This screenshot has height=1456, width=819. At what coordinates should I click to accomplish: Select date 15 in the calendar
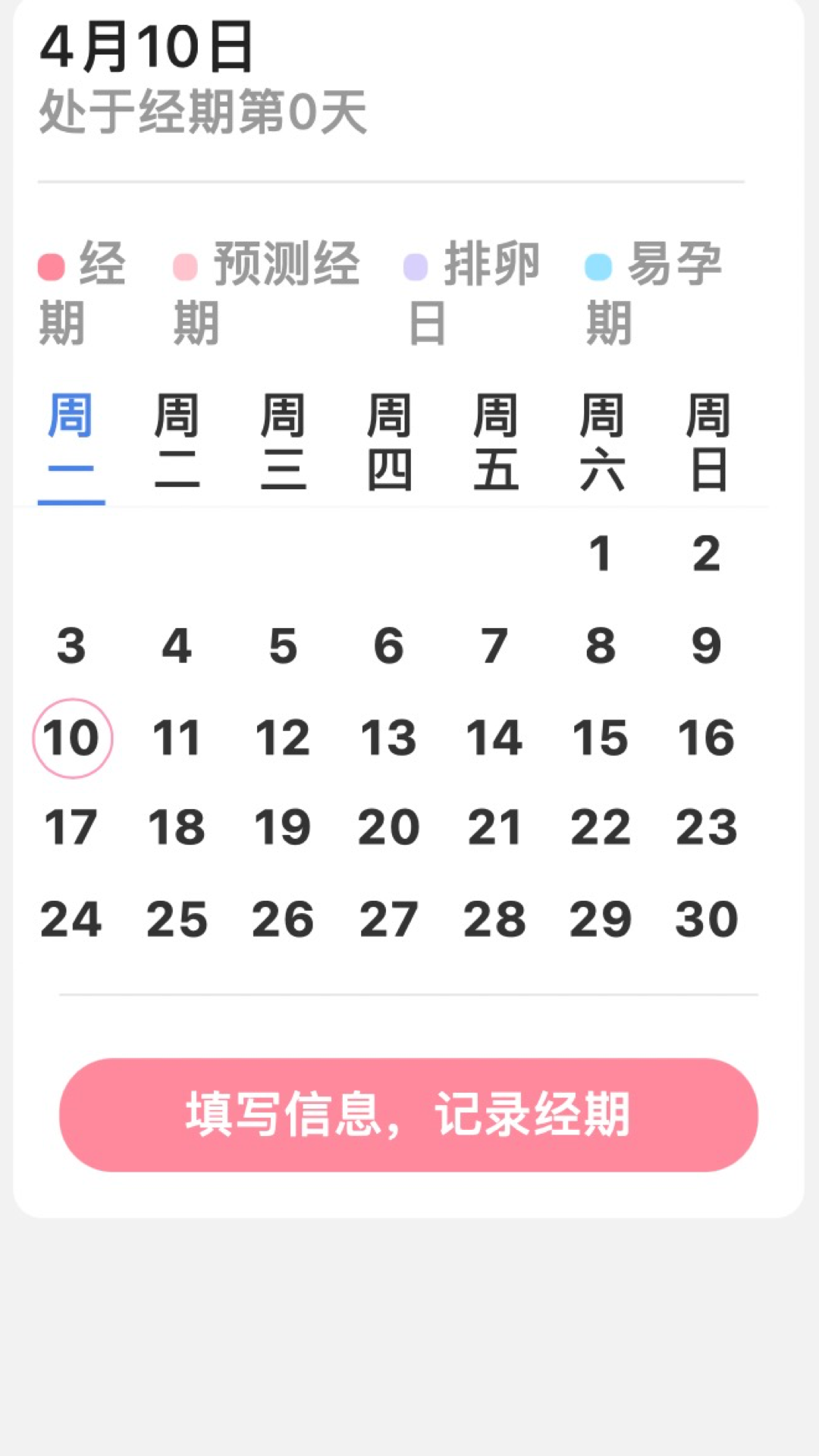601,738
